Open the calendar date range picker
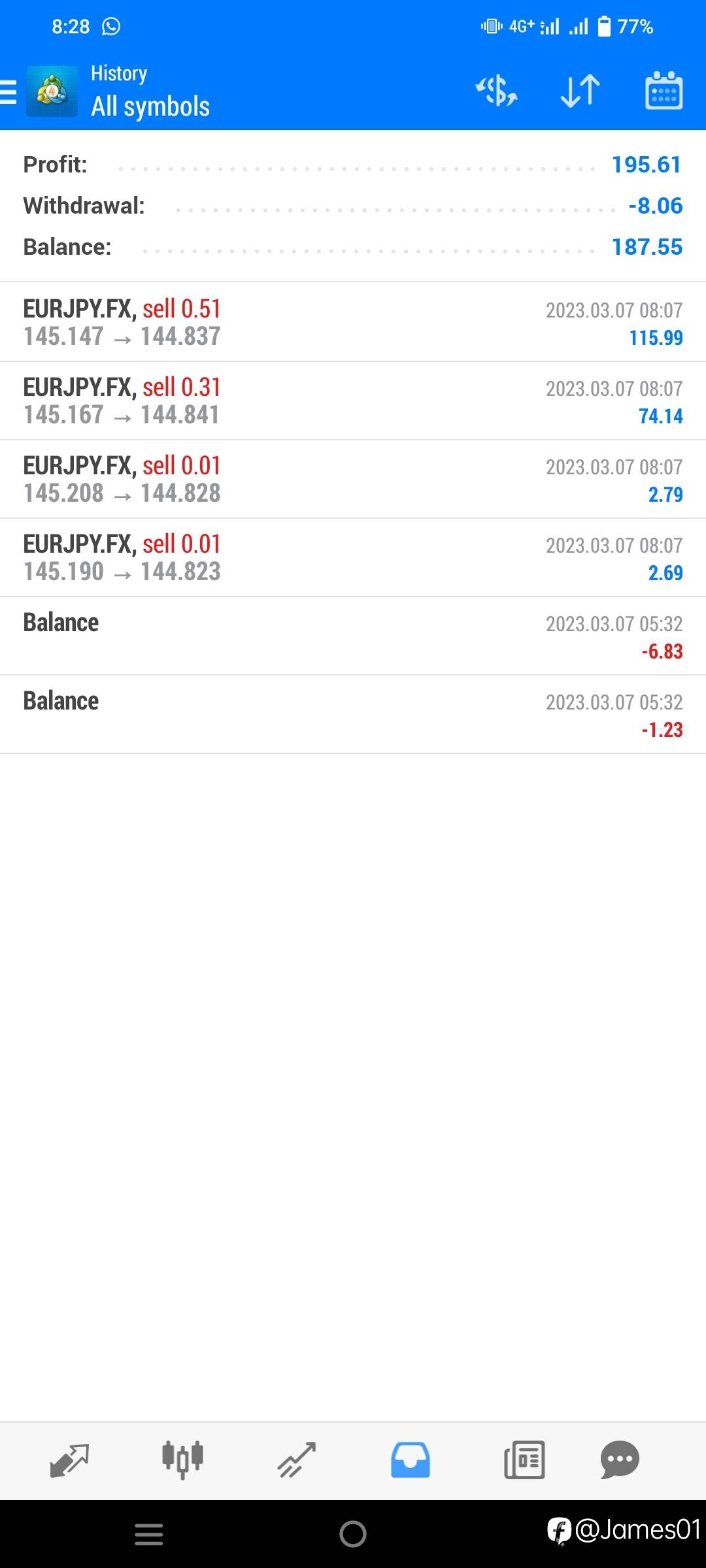Image resolution: width=706 pixels, height=1568 pixels. tap(664, 90)
